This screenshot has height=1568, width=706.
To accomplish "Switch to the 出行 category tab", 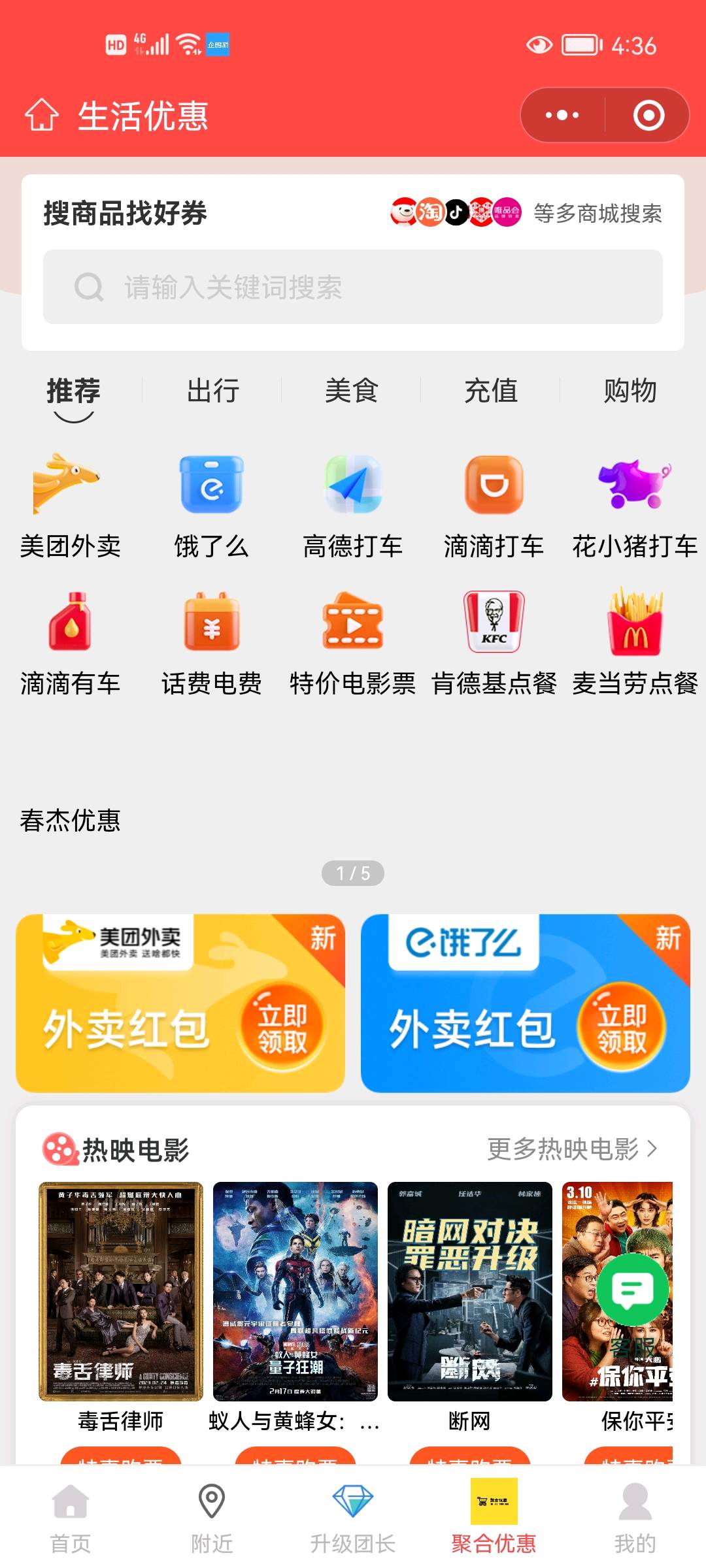I will click(x=213, y=391).
